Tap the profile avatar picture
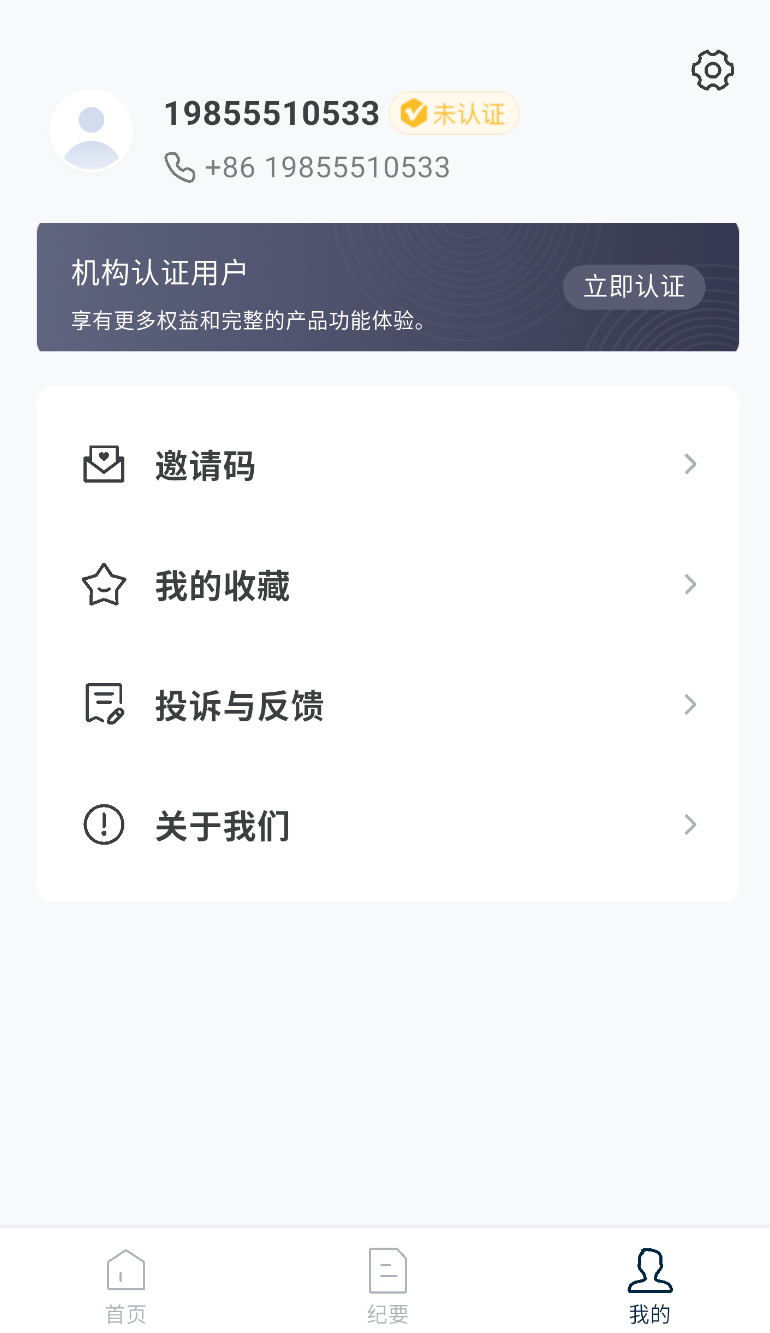This screenshot has height=1333, width=770. click(x=92, y=131)
